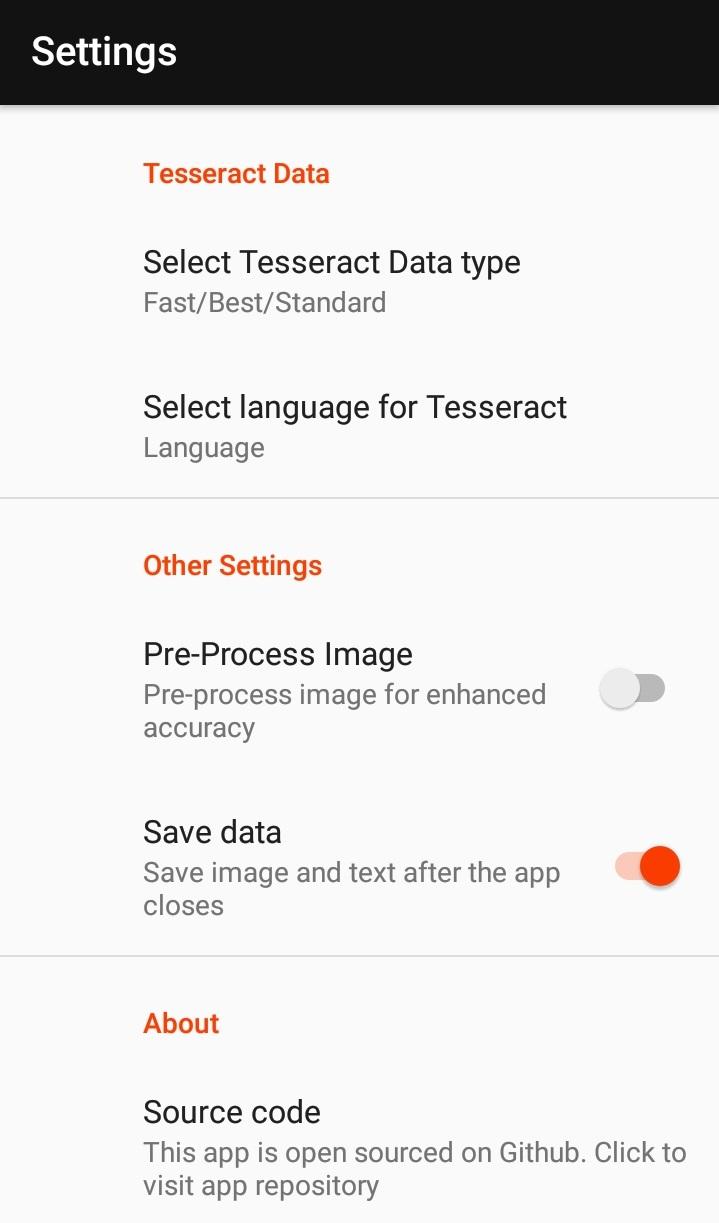
Task: Open the Source code repository row
Action: click(359, 1148)
